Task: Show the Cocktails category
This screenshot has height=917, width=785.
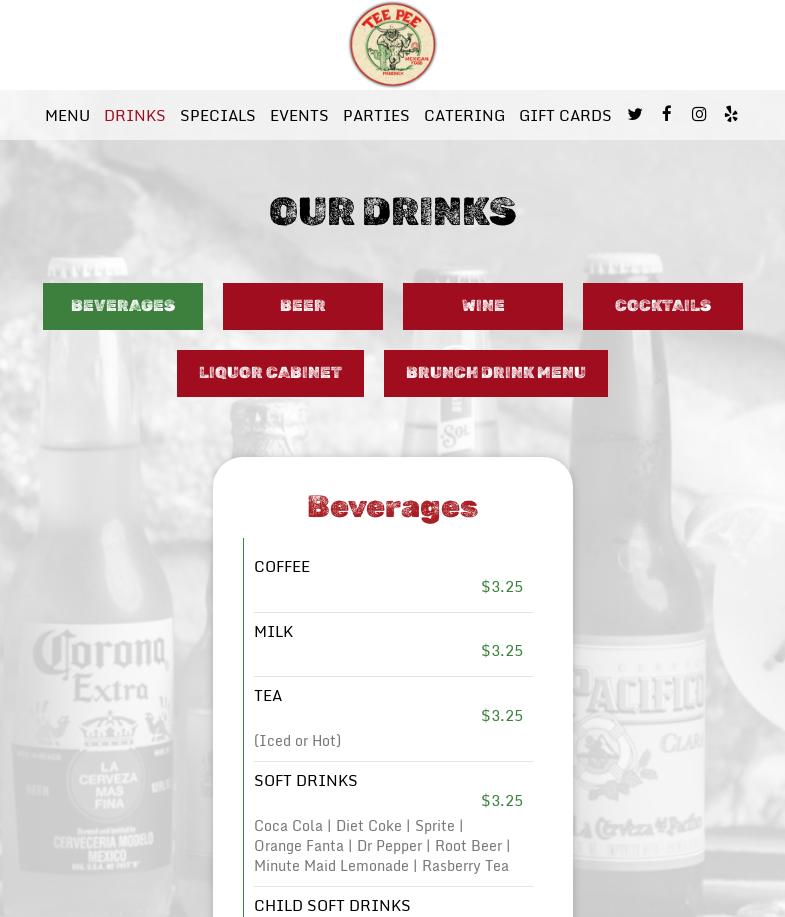Action: point(663,306)
